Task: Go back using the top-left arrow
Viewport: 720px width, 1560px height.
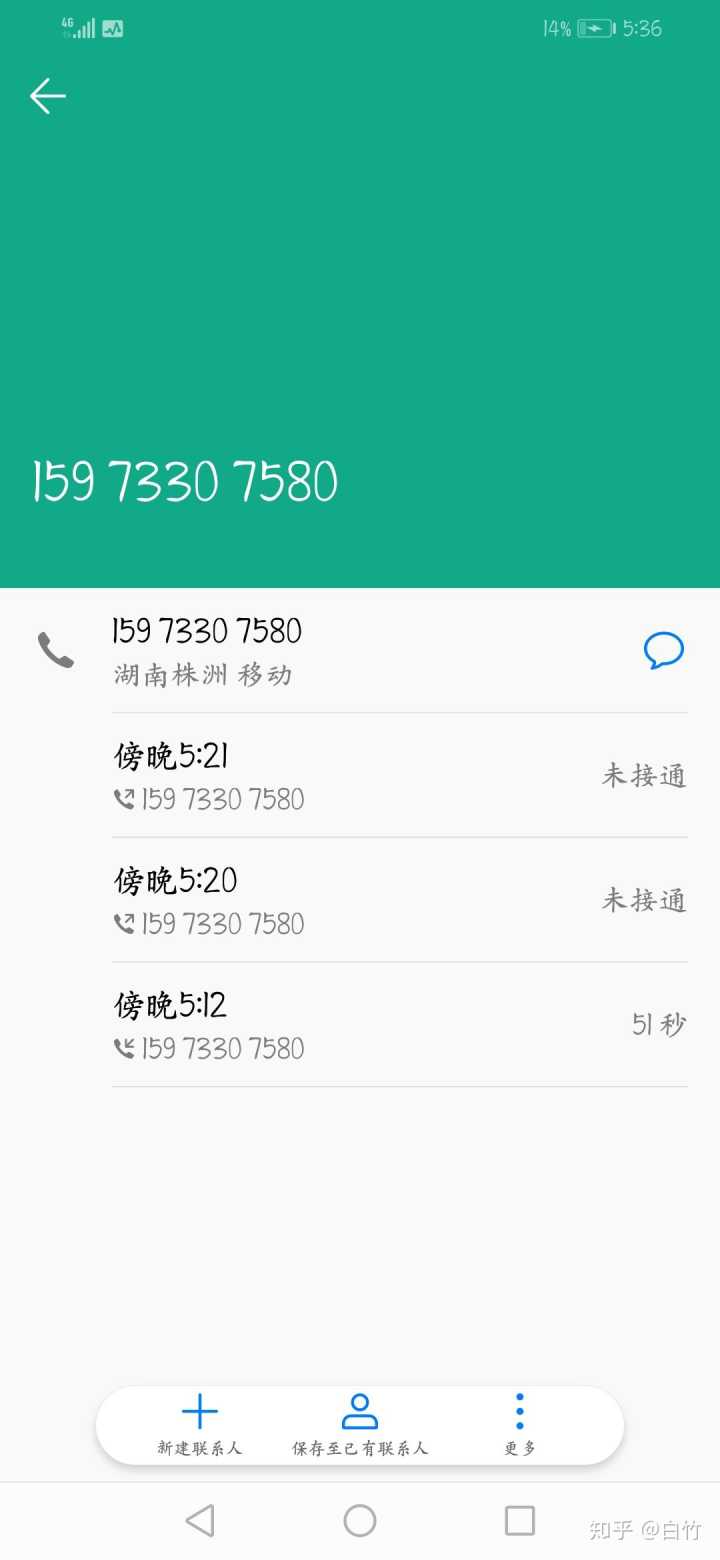Action: coord(47,96)
